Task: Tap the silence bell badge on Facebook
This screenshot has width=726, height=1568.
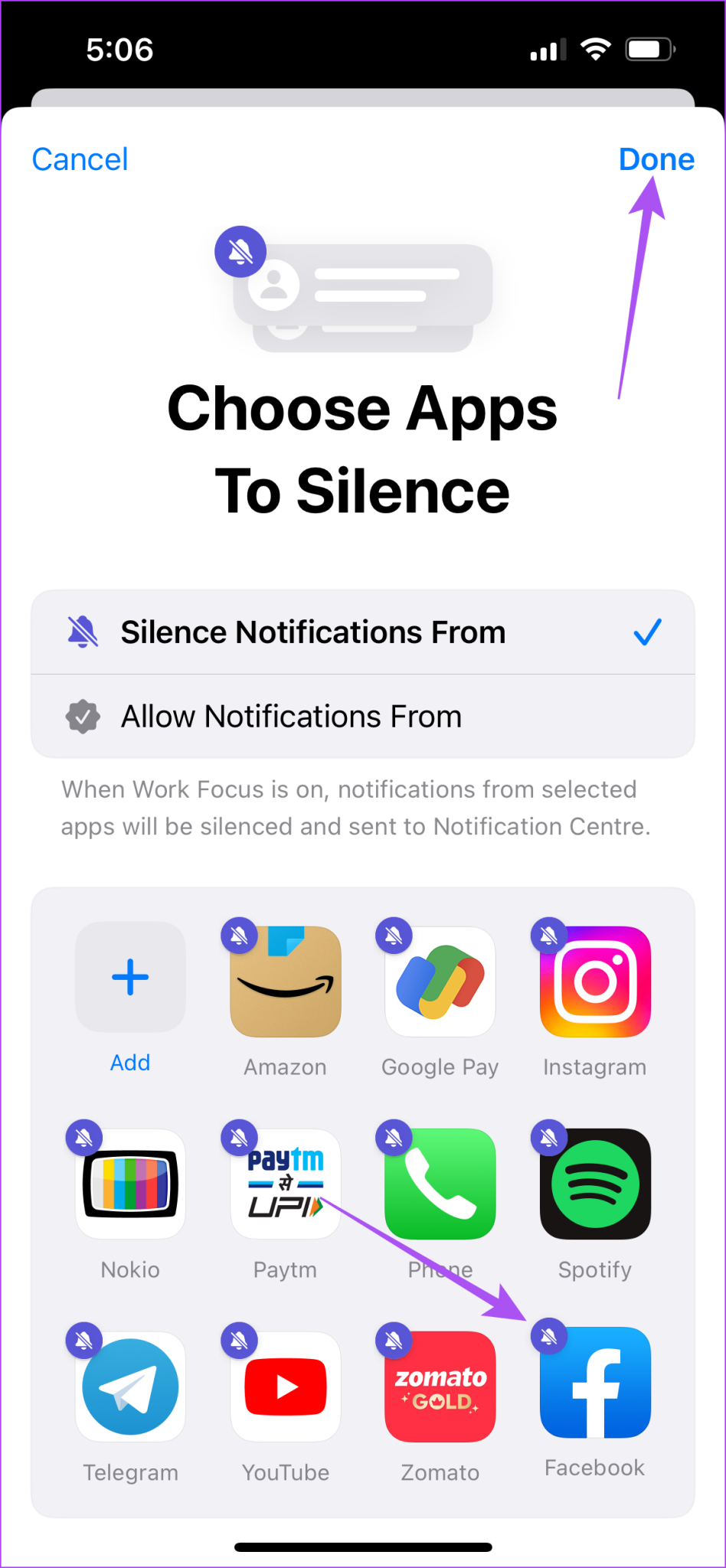Action: tap(548, 1336)
